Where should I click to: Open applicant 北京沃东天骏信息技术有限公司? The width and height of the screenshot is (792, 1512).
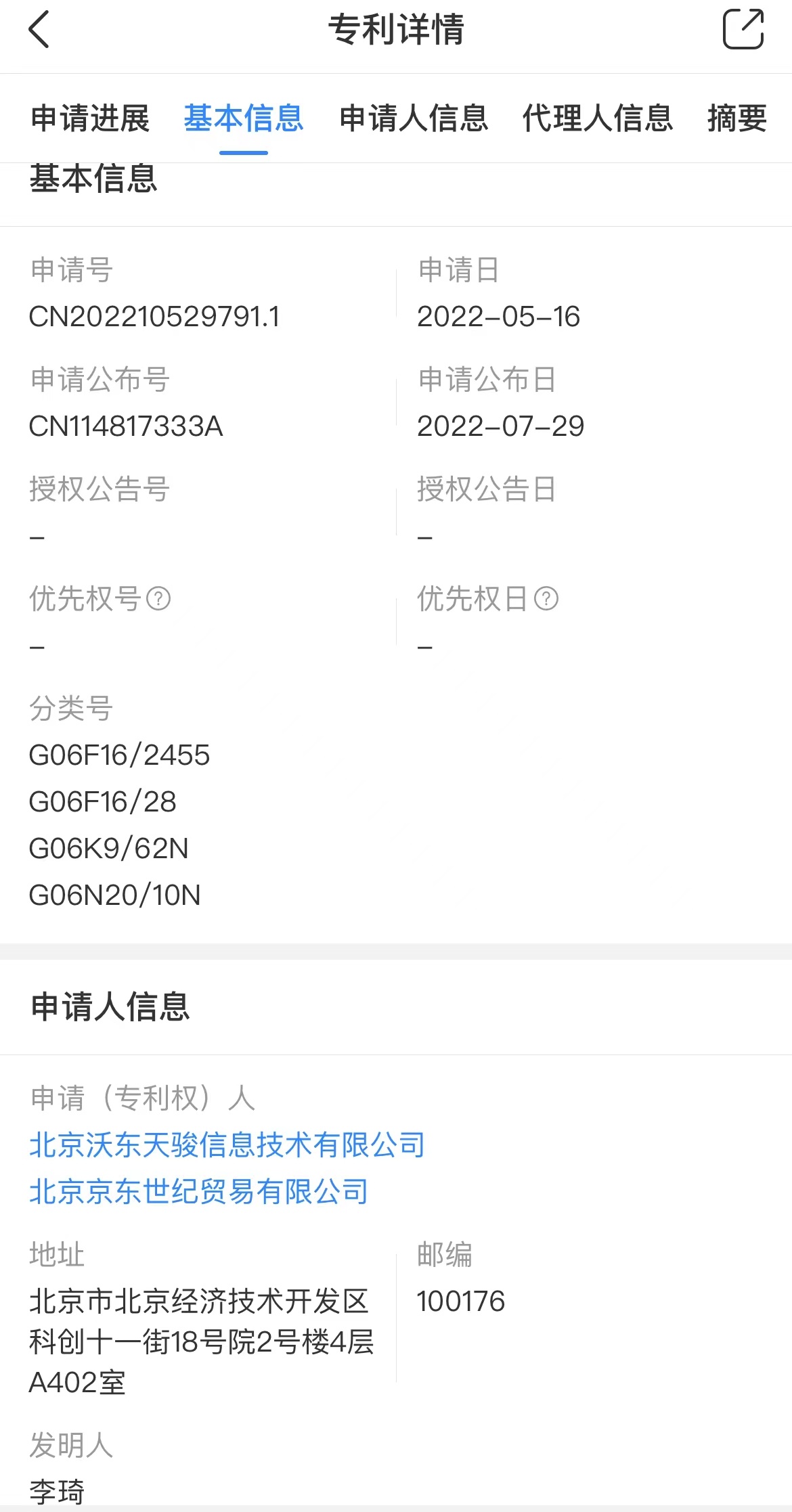pyautogui.click(x=227, y=1144)
